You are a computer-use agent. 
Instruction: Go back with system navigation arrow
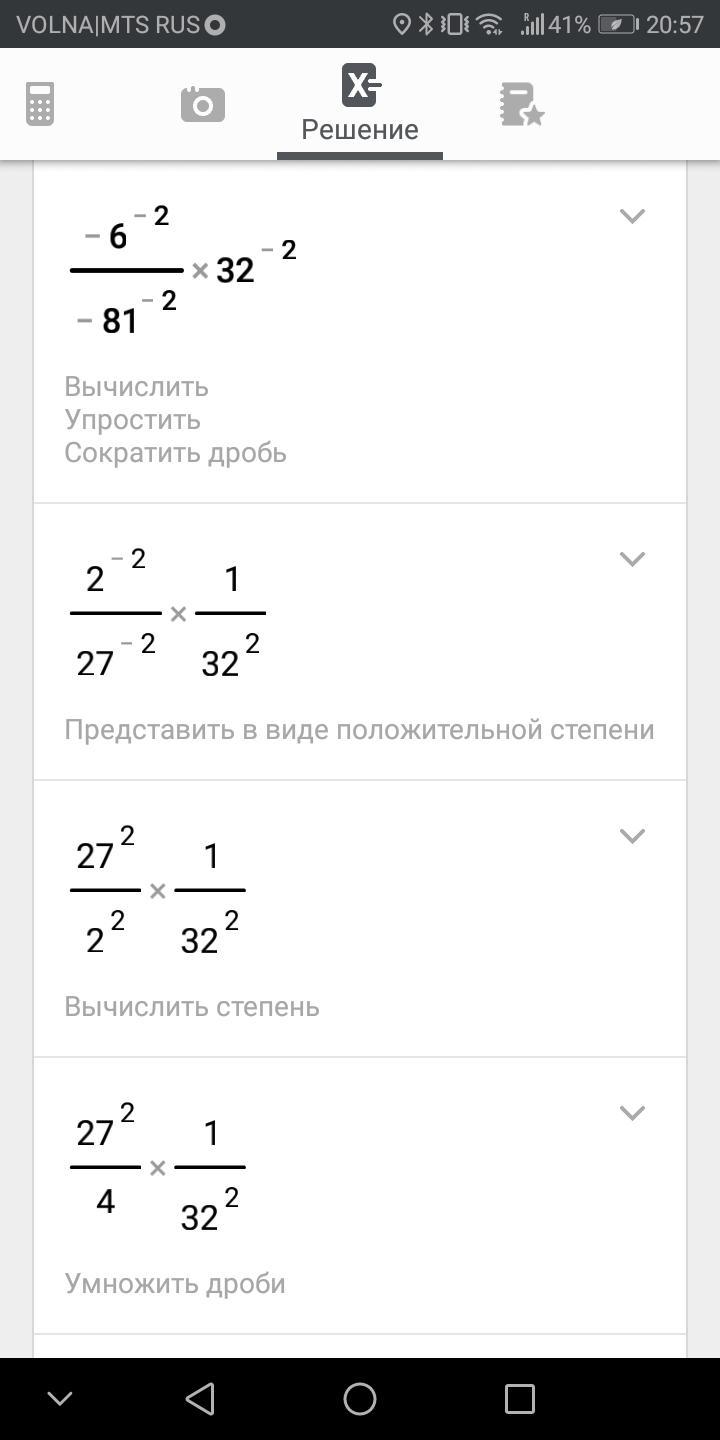(200, 1398)
